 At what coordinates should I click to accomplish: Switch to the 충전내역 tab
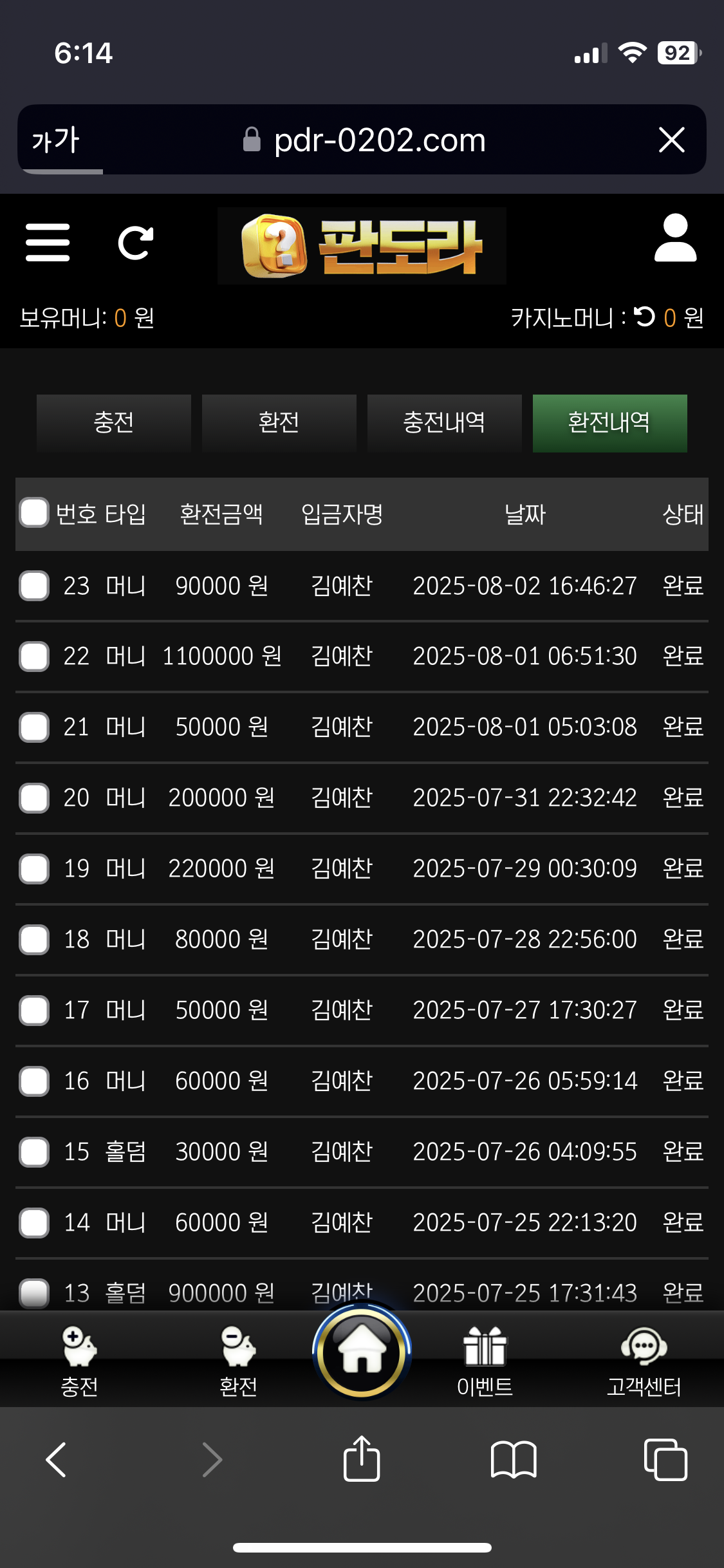444,423
